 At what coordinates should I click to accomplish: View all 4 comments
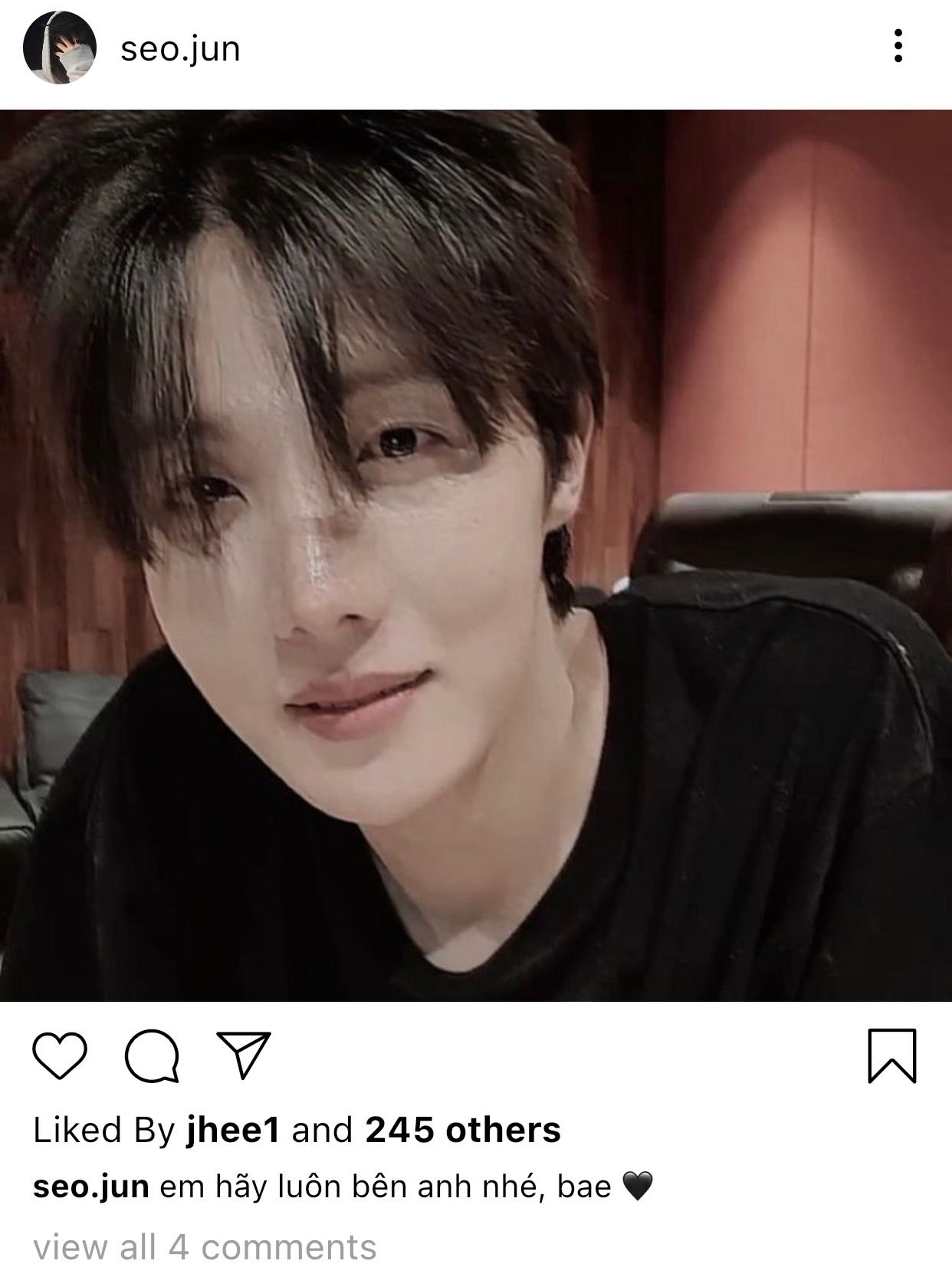[x=205, y=1247]
